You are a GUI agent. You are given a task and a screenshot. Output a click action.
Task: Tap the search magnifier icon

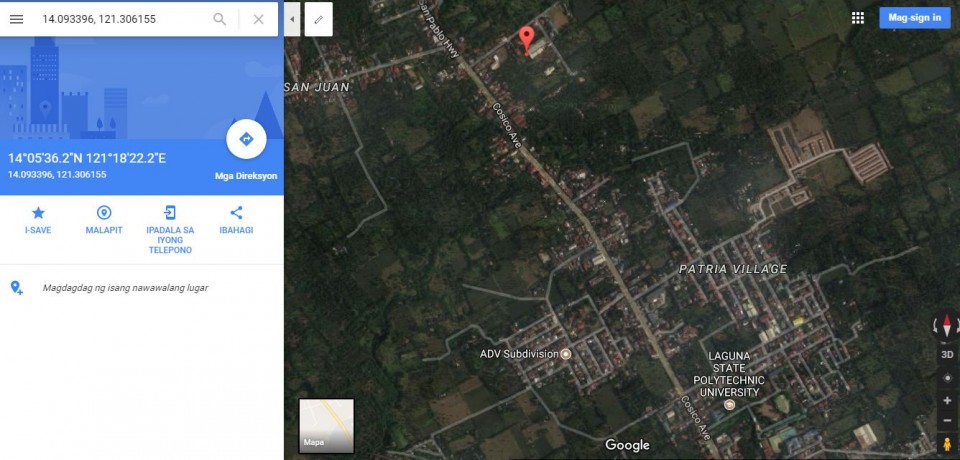pyautogui.click(x=220, y=19)
